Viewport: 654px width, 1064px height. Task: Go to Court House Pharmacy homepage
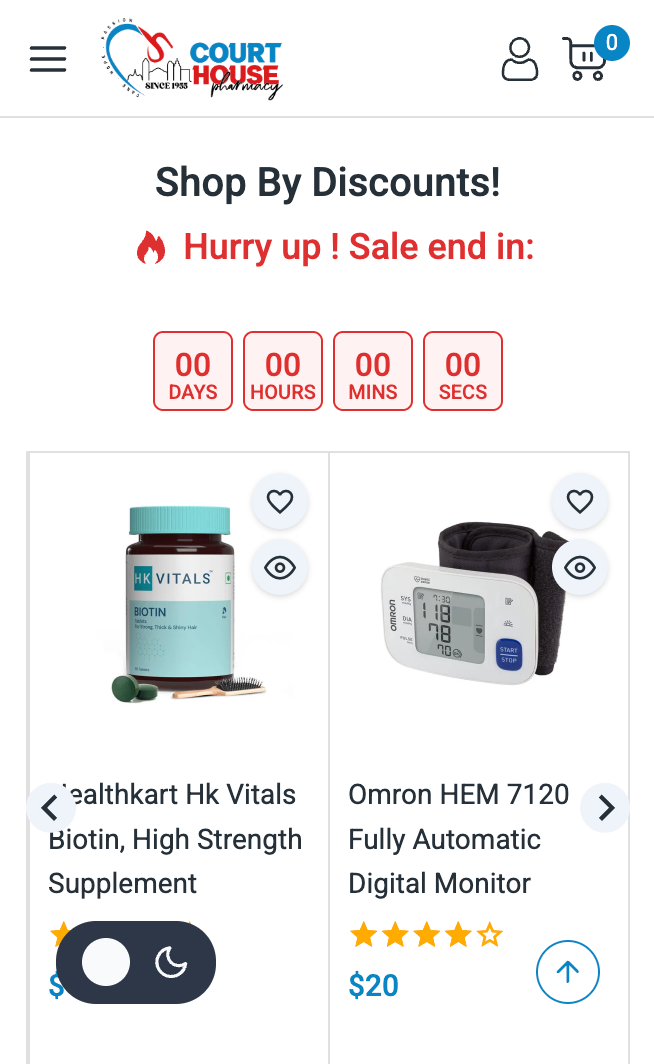coord(193,60)
